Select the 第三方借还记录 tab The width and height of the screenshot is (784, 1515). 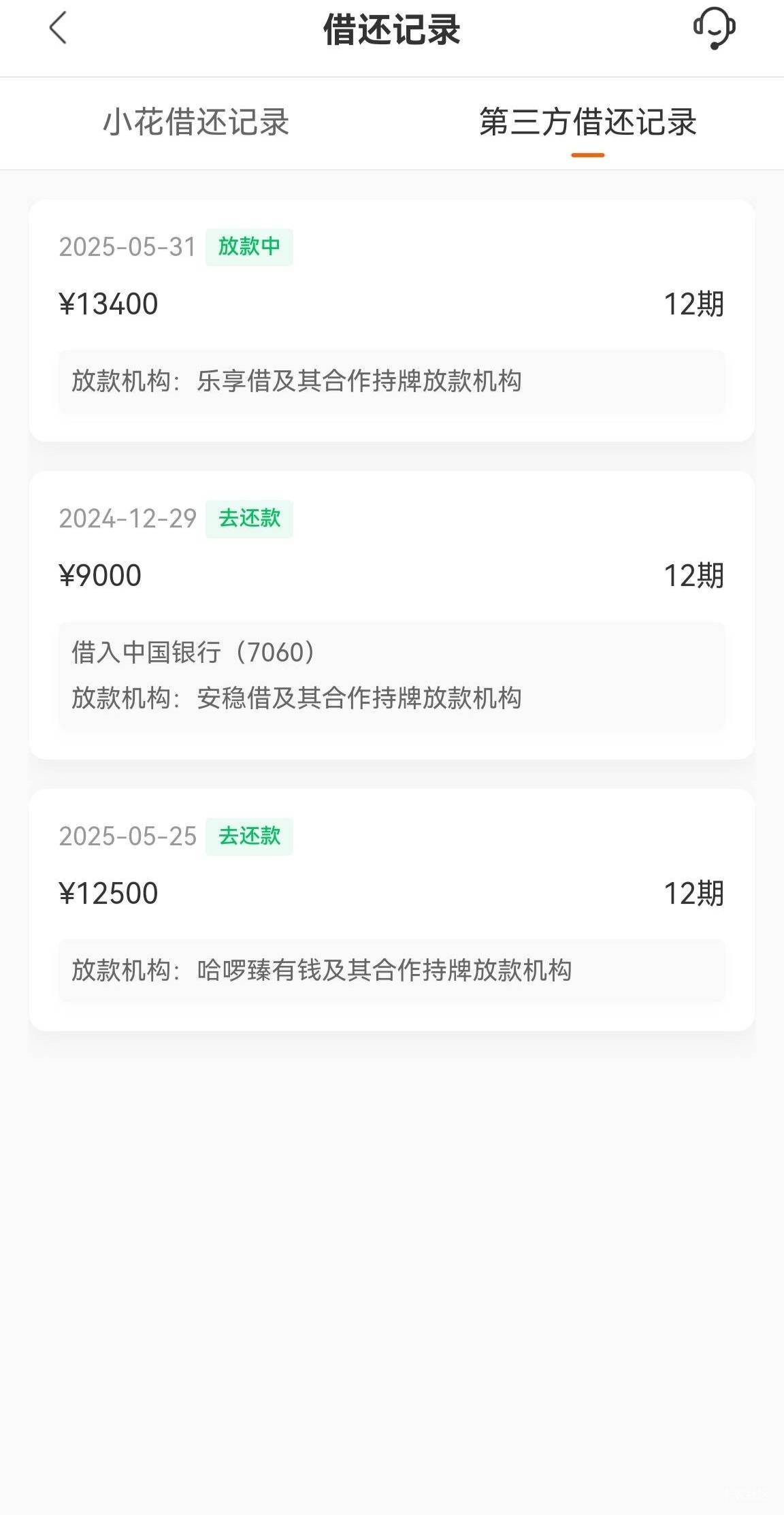click(x=588, y=123)
